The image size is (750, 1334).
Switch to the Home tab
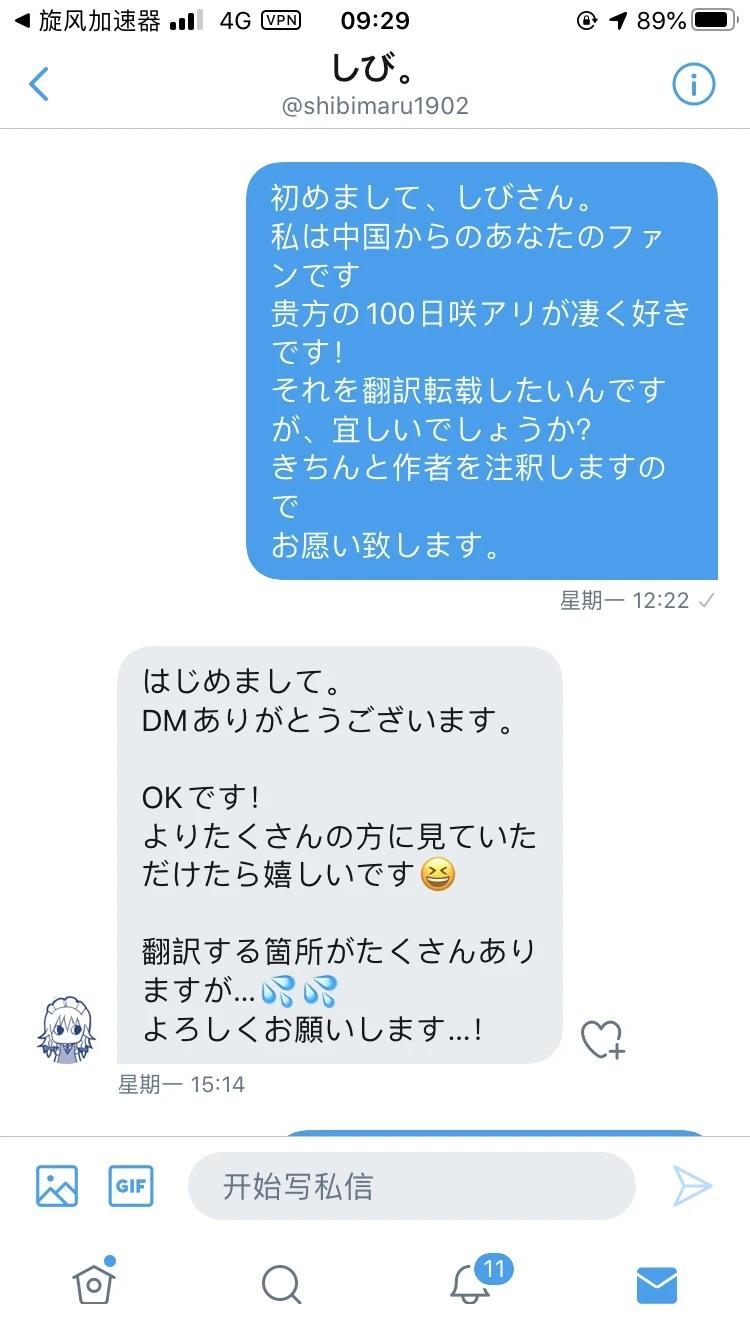(94, 1283)
